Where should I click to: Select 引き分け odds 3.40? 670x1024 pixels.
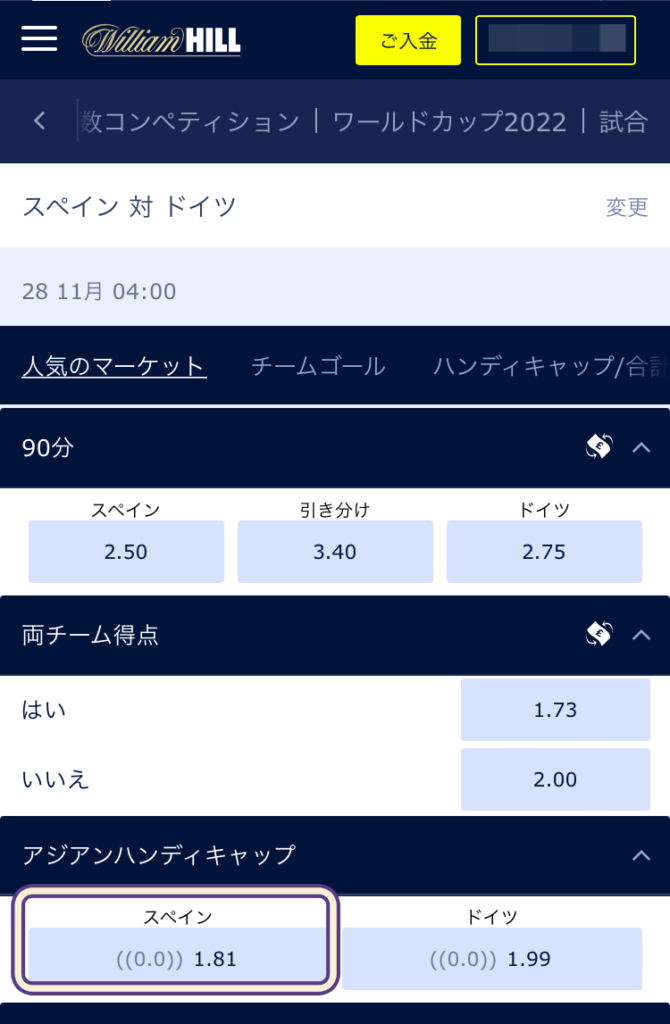[335, 552]
